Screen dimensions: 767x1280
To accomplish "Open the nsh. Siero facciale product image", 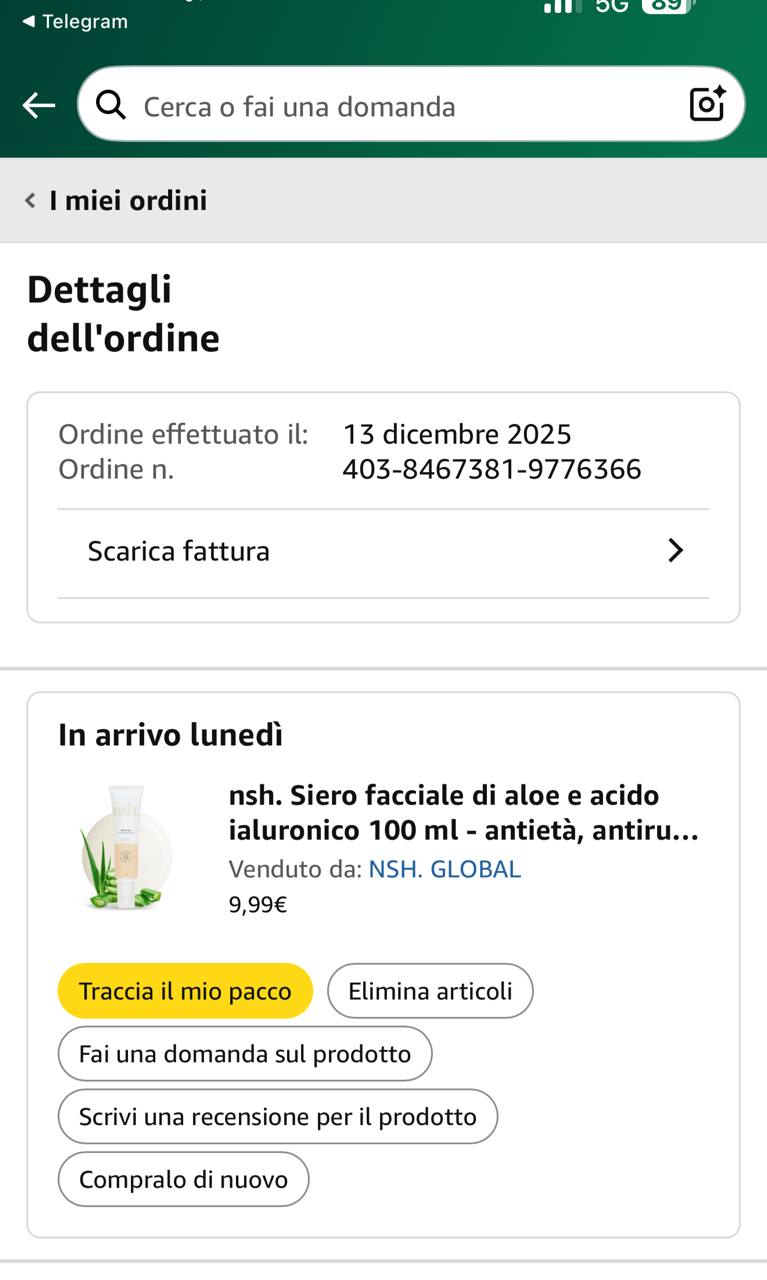I will [x=126, y=847].
